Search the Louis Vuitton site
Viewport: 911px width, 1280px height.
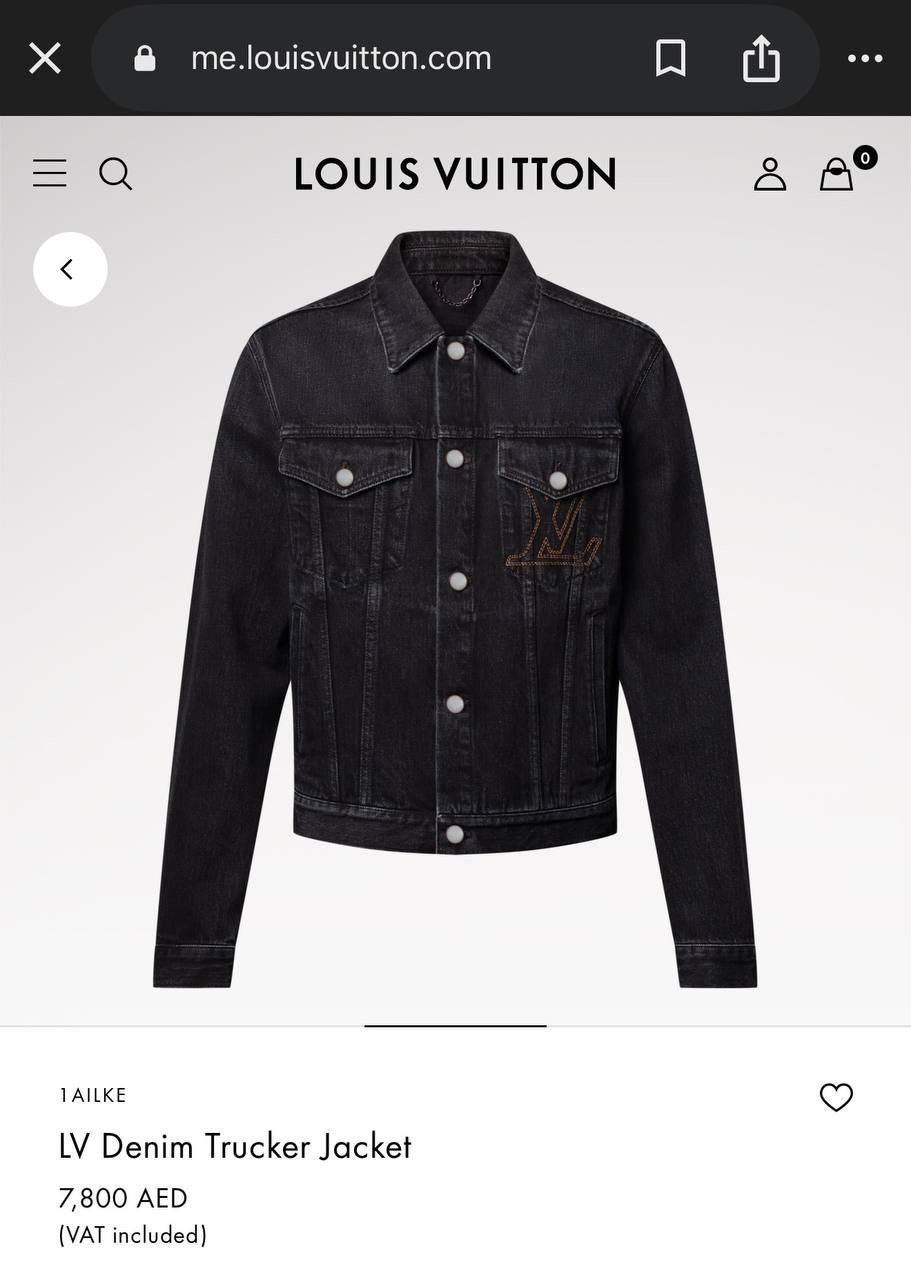point(115,173)
